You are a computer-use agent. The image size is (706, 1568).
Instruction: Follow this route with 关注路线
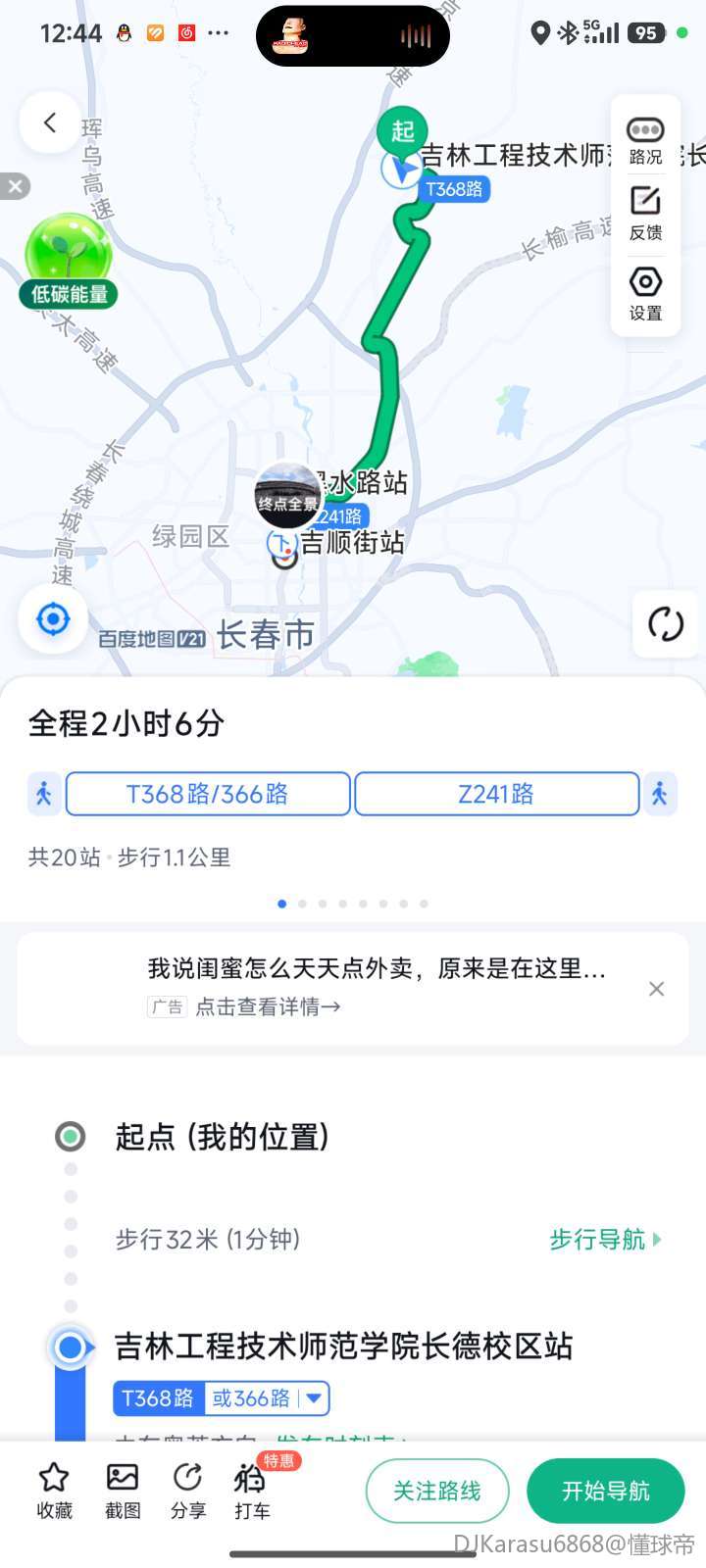(437, 1492)
